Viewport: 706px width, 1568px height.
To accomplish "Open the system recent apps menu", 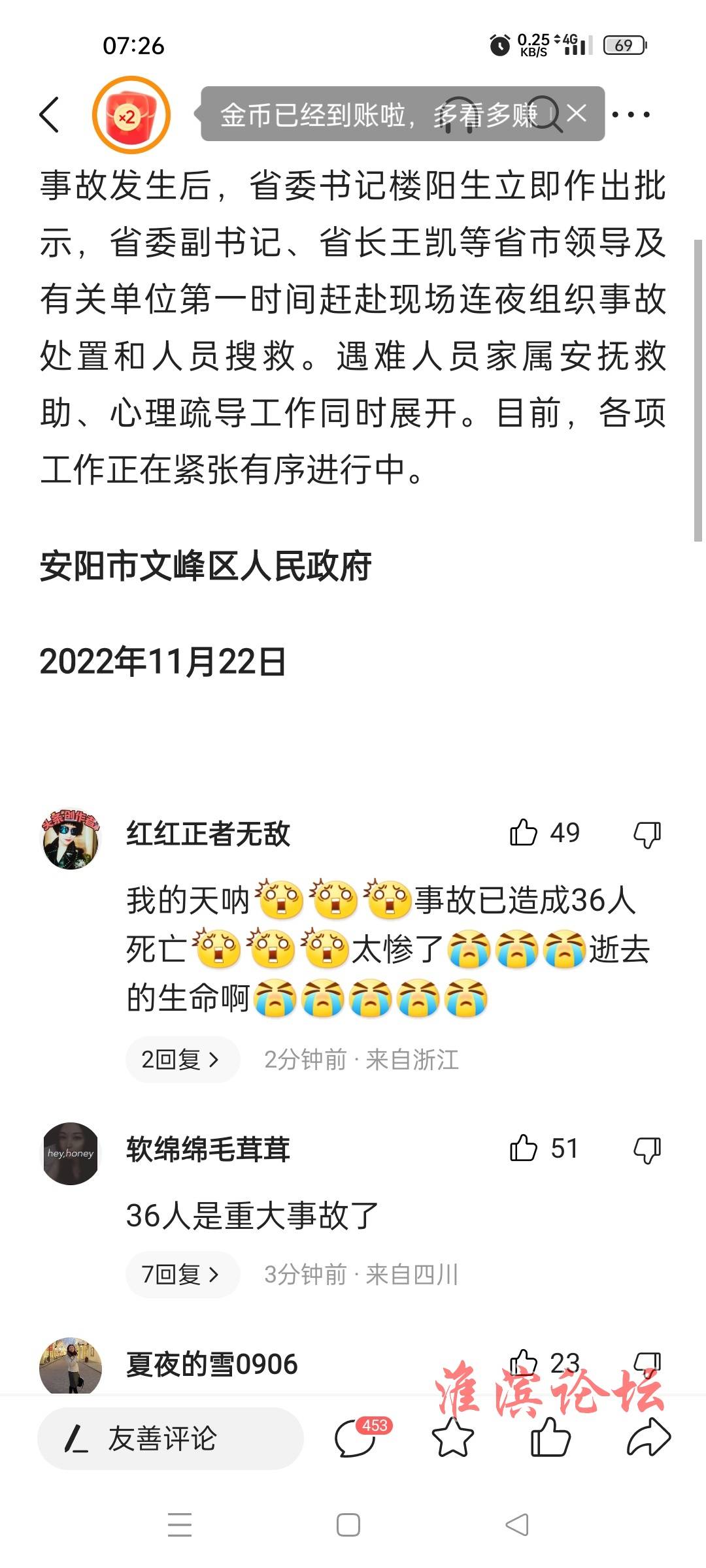I will coord(180,1525).
